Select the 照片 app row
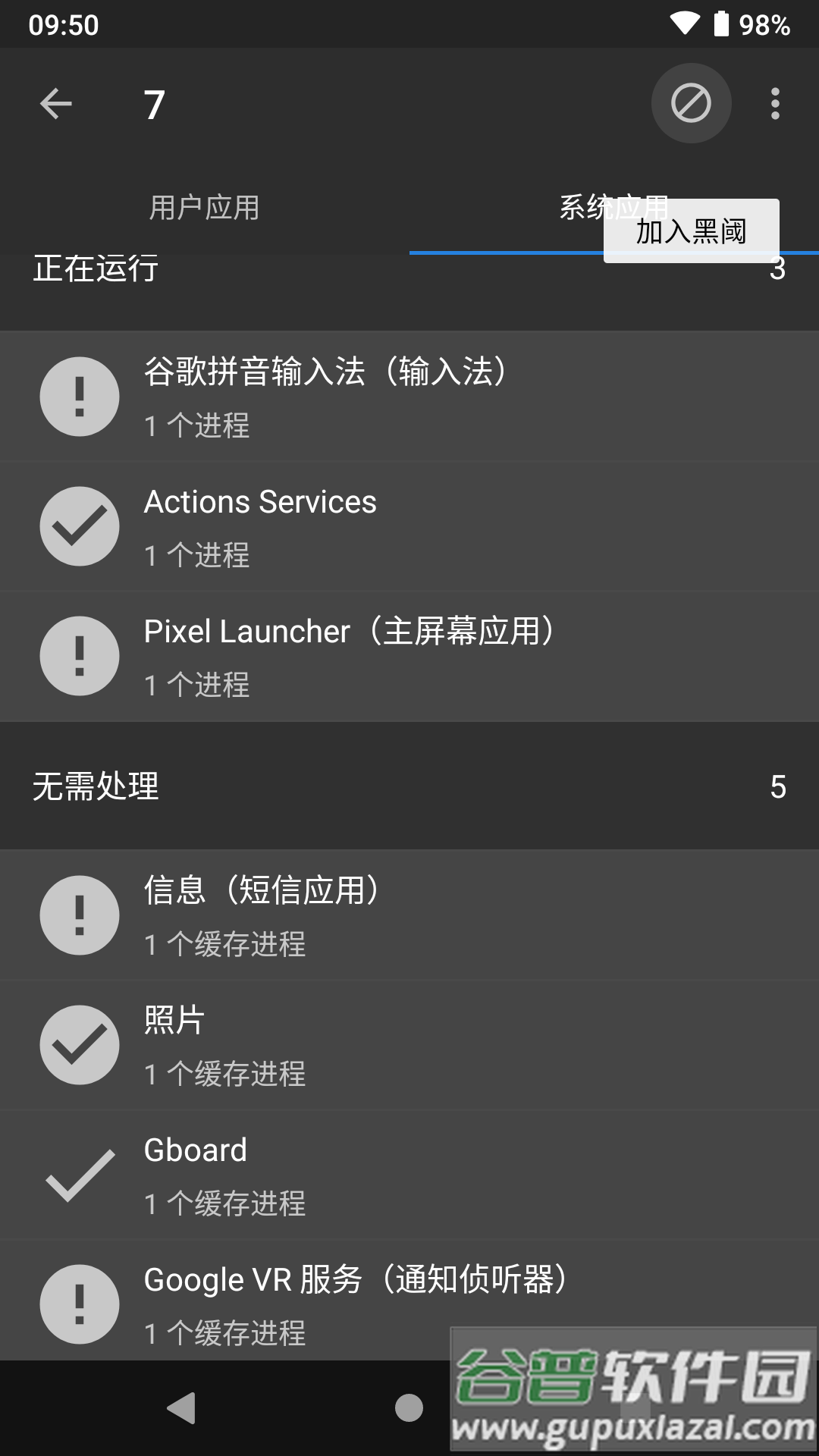This screenshot has width=819, height=1456. pyautogui.click(x=409, y=1045)
